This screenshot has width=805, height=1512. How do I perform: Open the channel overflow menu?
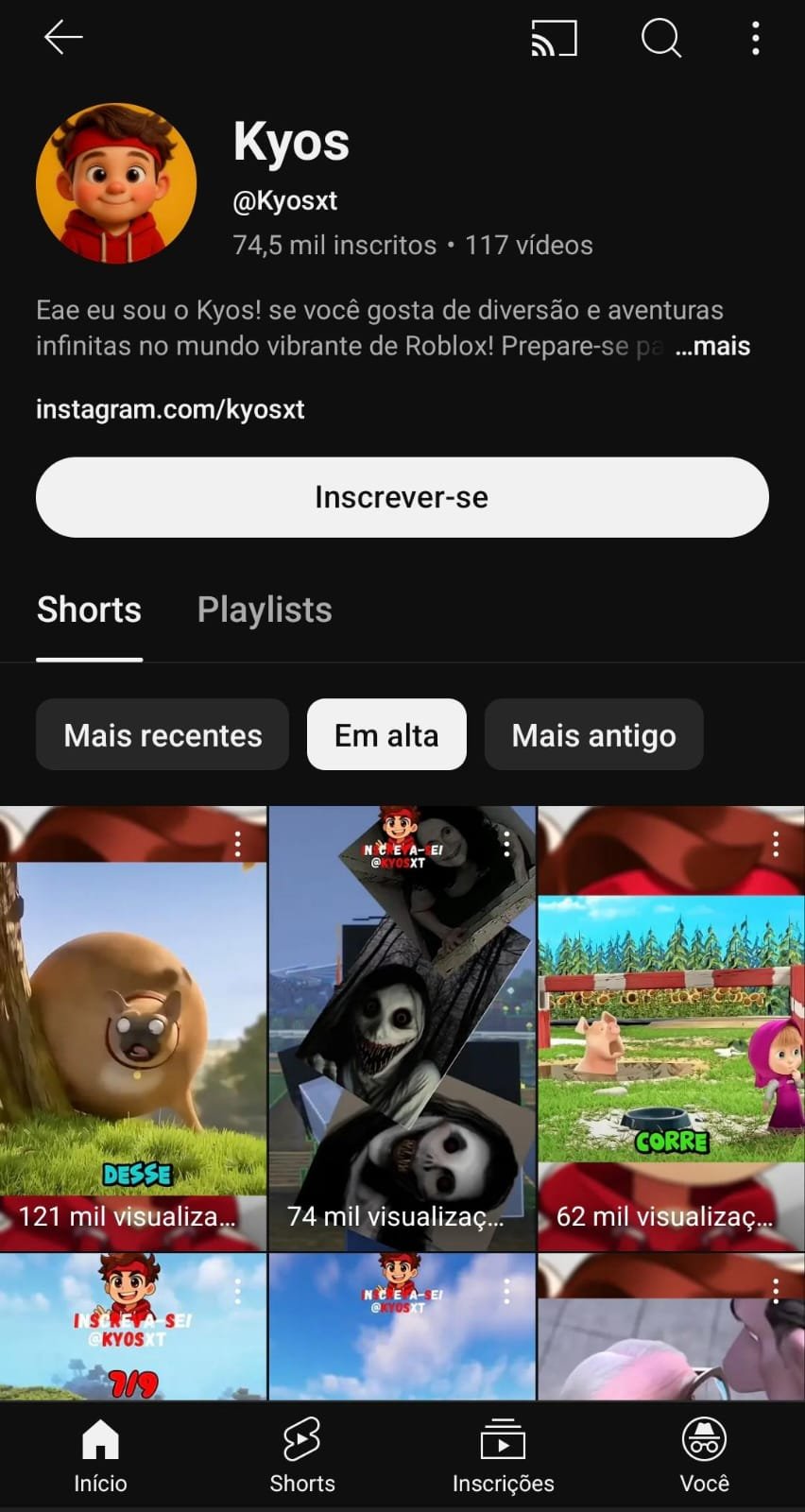(x=755, y=39)
